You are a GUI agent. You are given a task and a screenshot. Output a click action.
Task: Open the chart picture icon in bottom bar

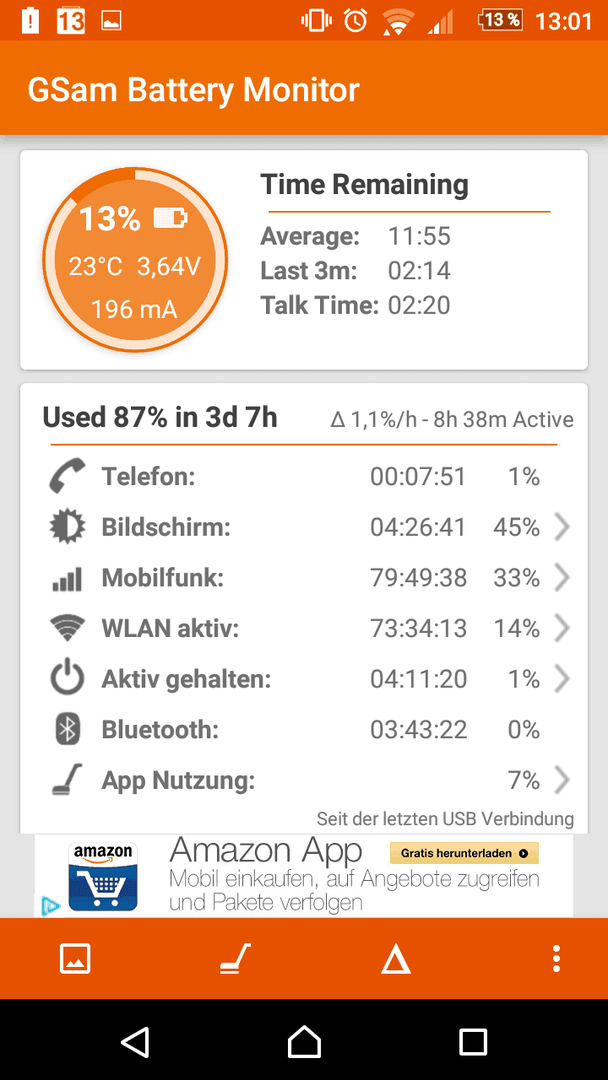pos(75,958)
